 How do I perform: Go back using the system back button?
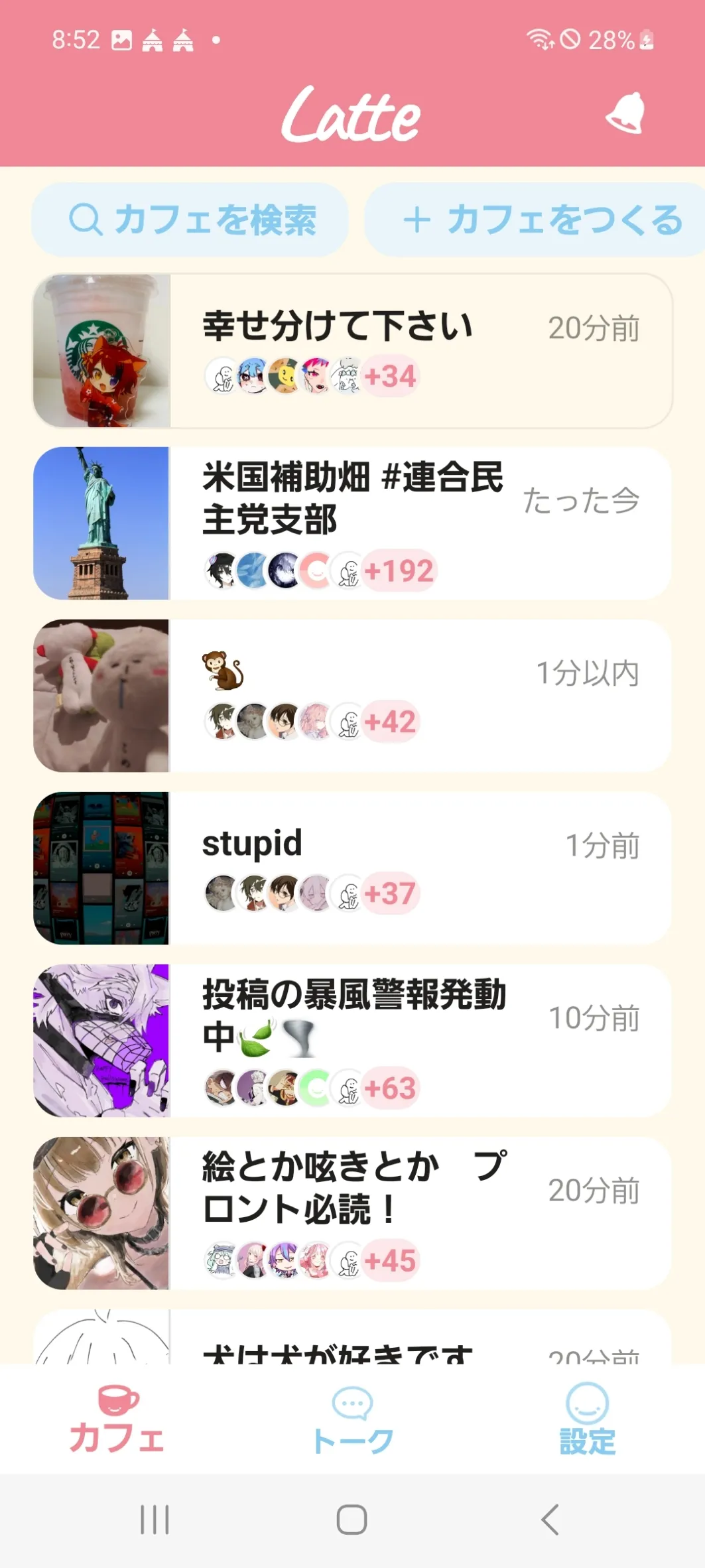point(550,1520)
